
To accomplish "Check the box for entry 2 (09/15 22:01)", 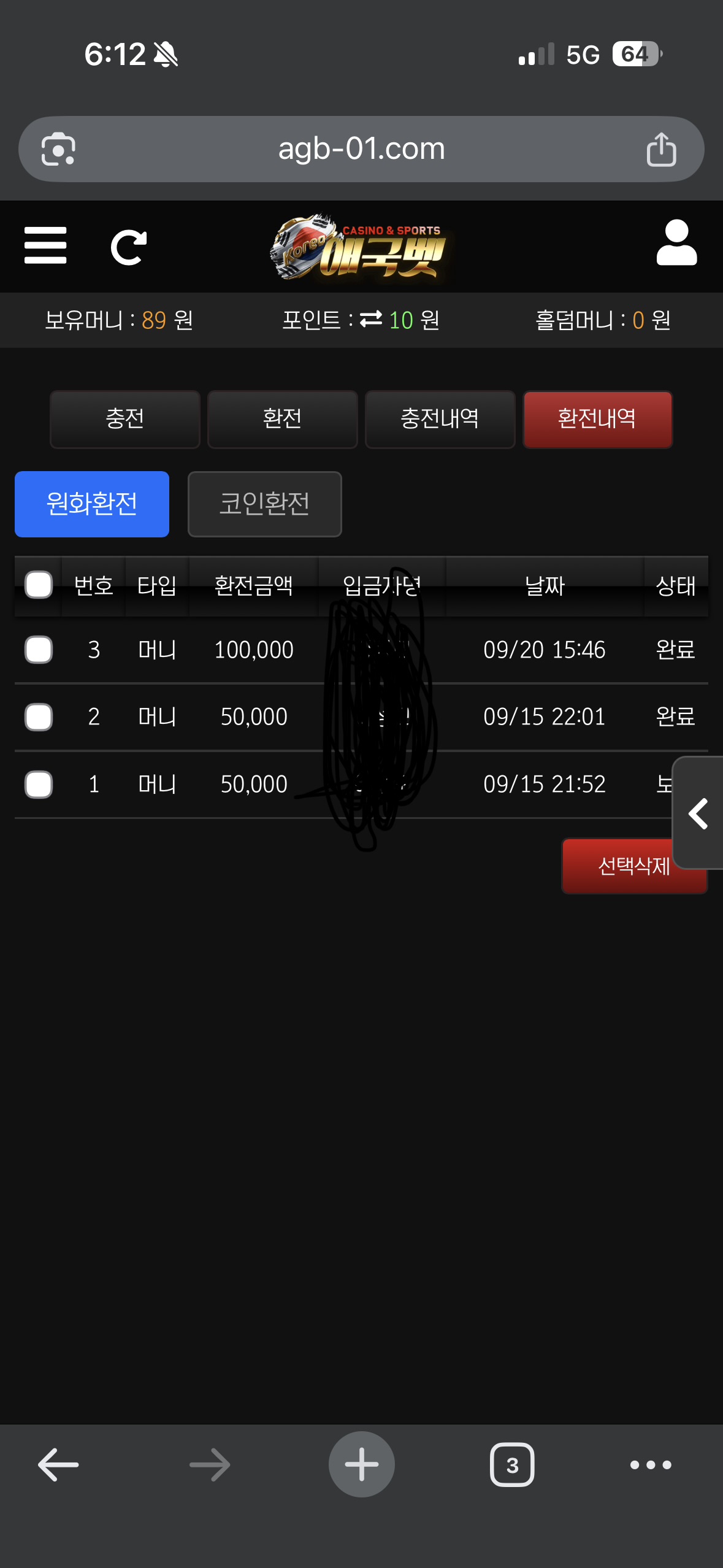I will [x=39, y=717].
